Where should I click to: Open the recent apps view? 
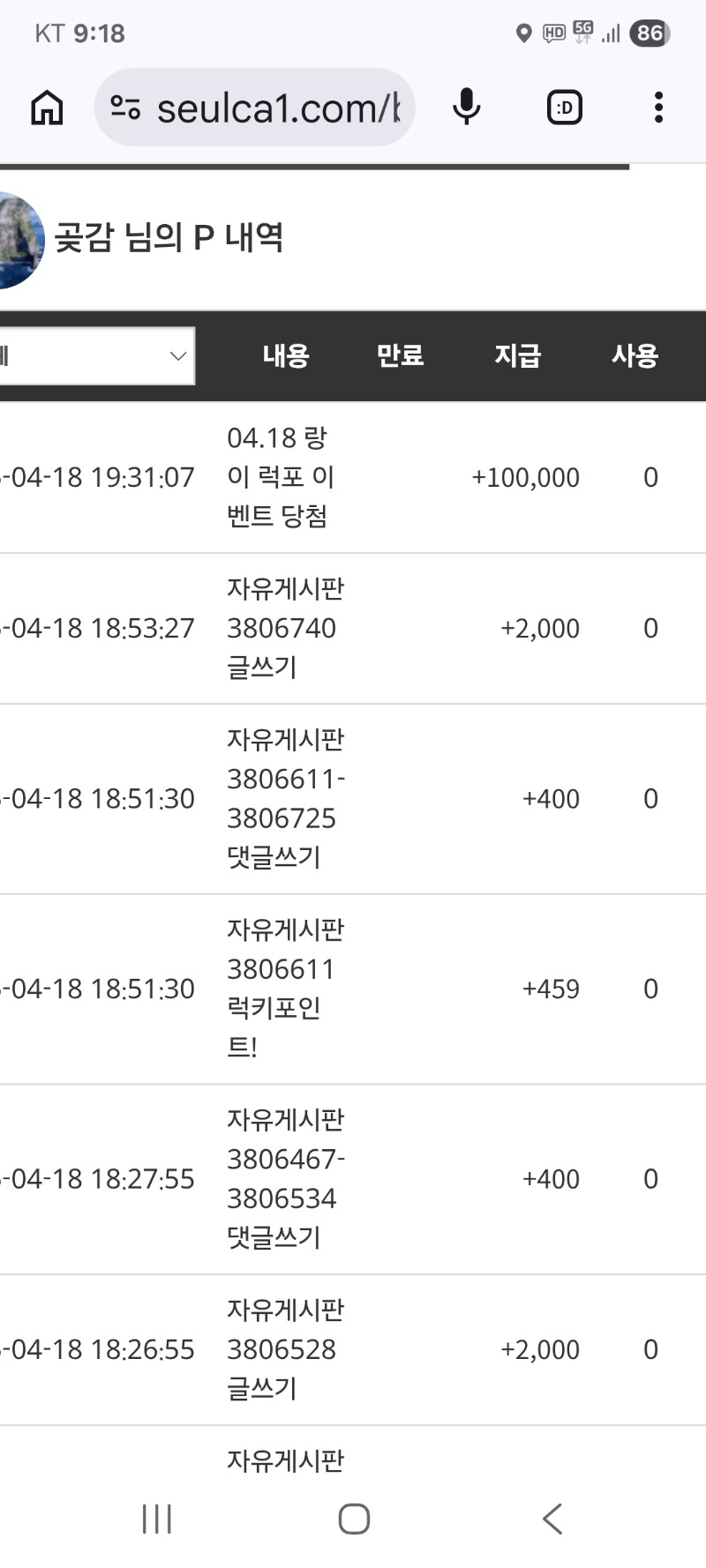point(157,1519)
